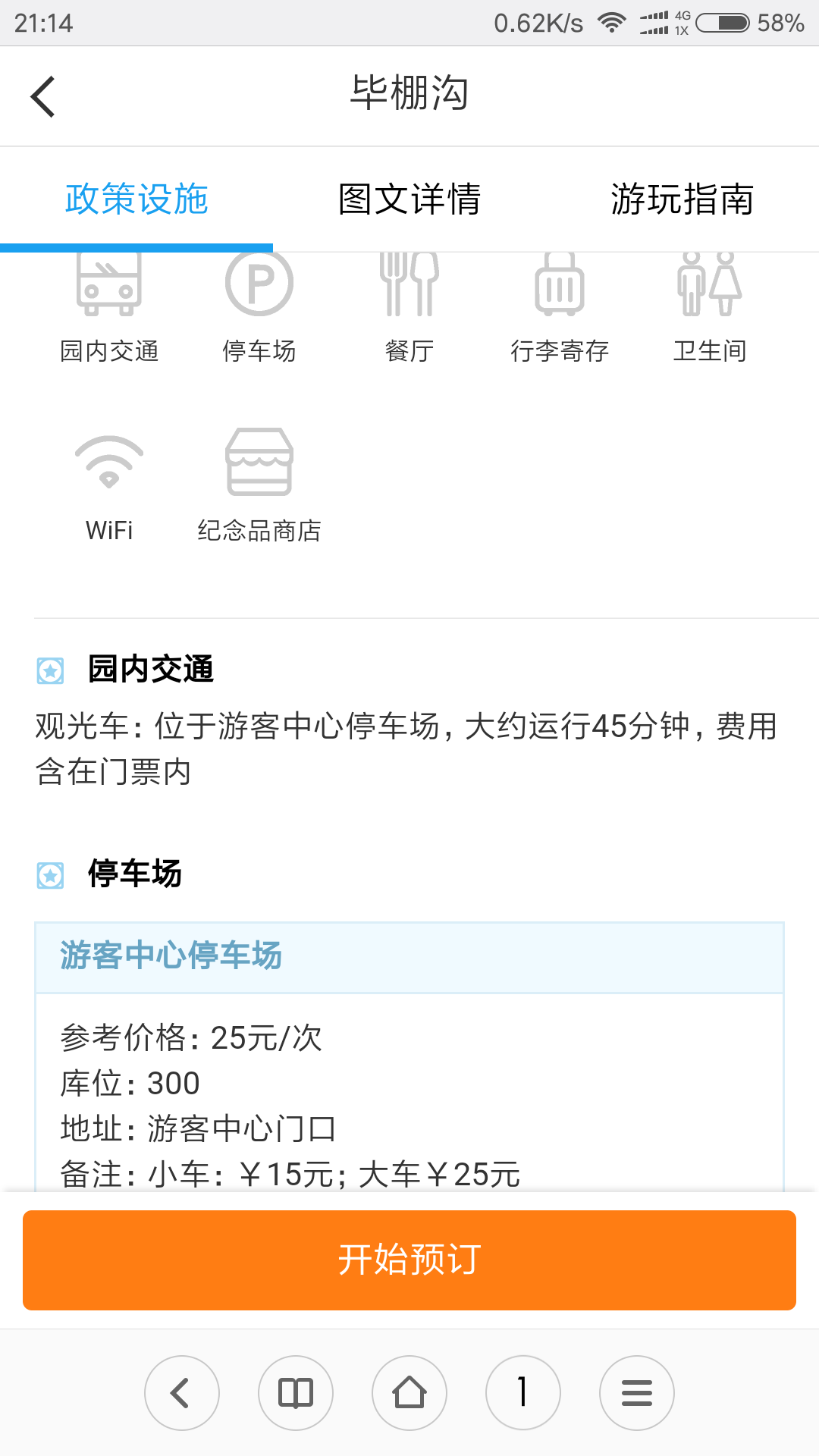Open the browser hamburger menu
This screenshot has height=1456, width=819.
coord(637,1393)
